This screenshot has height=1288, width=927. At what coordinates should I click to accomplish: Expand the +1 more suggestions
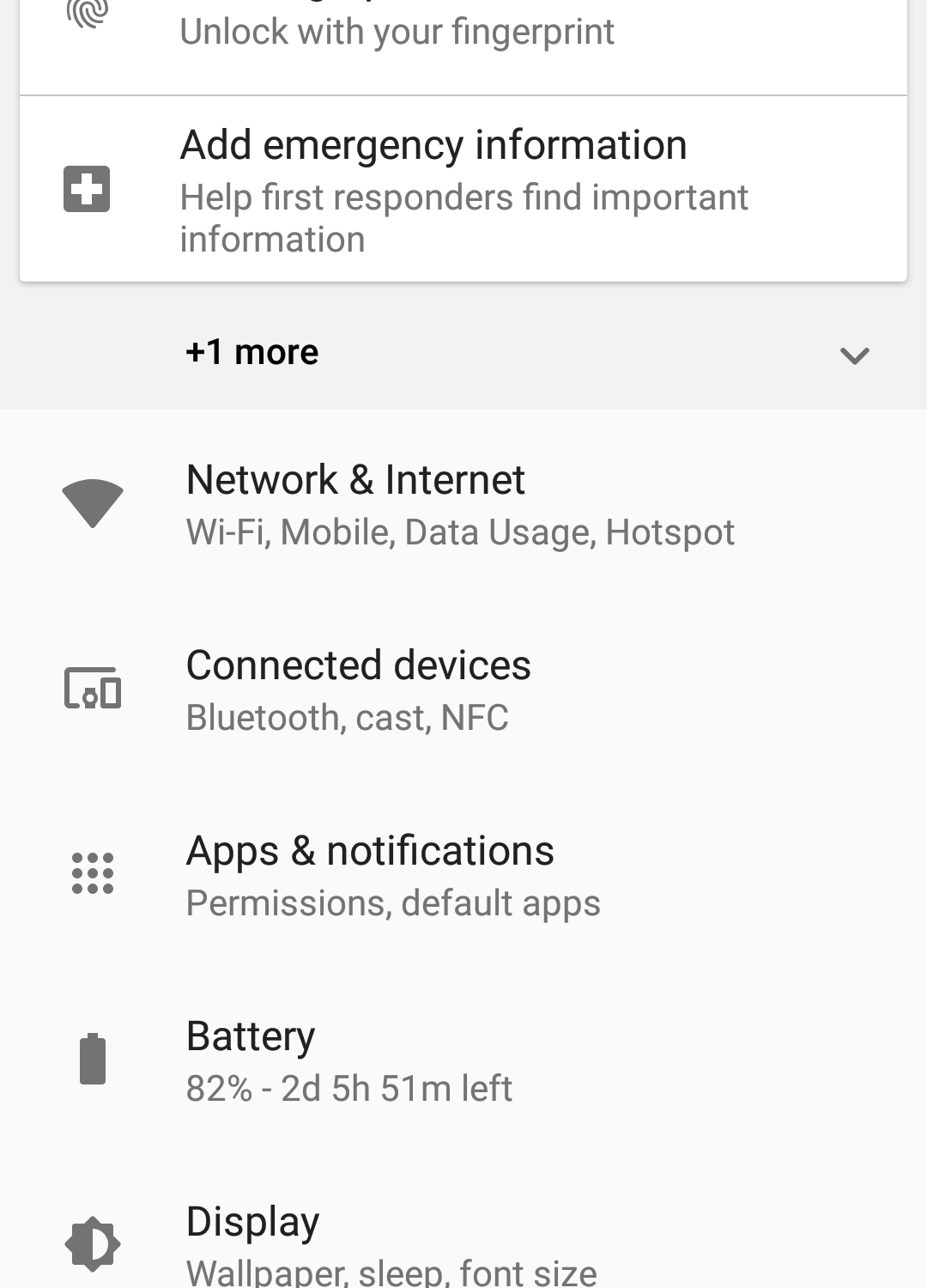pos(463,353)
